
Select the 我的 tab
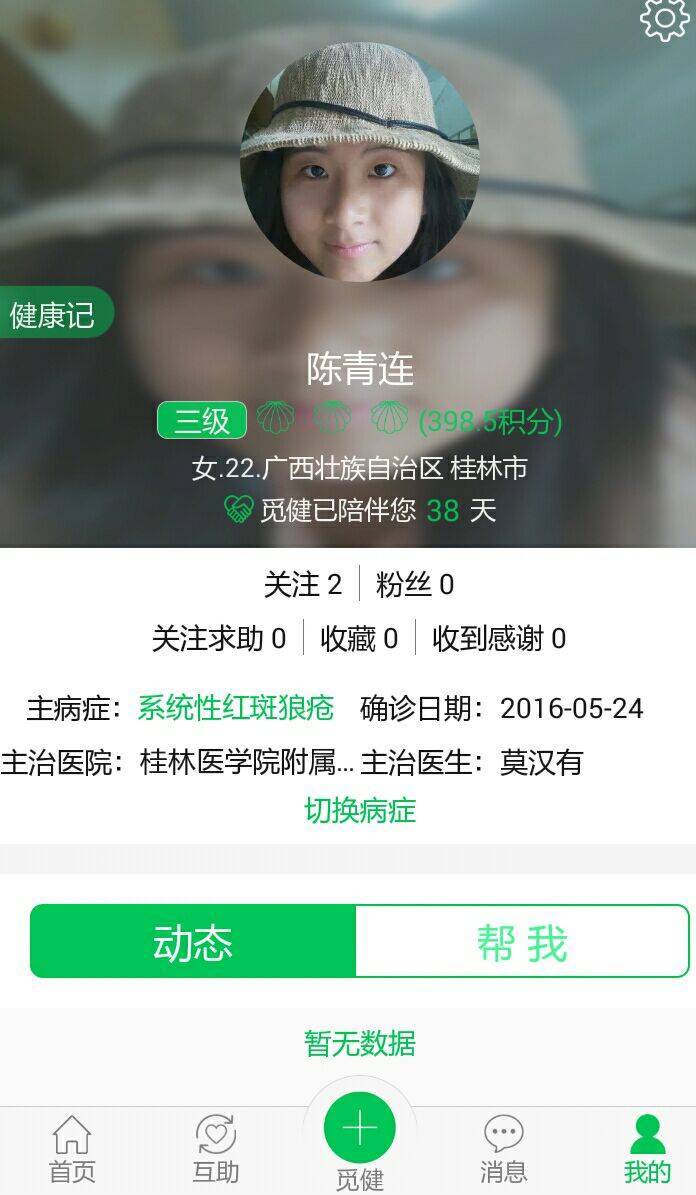click(647, 1150)
